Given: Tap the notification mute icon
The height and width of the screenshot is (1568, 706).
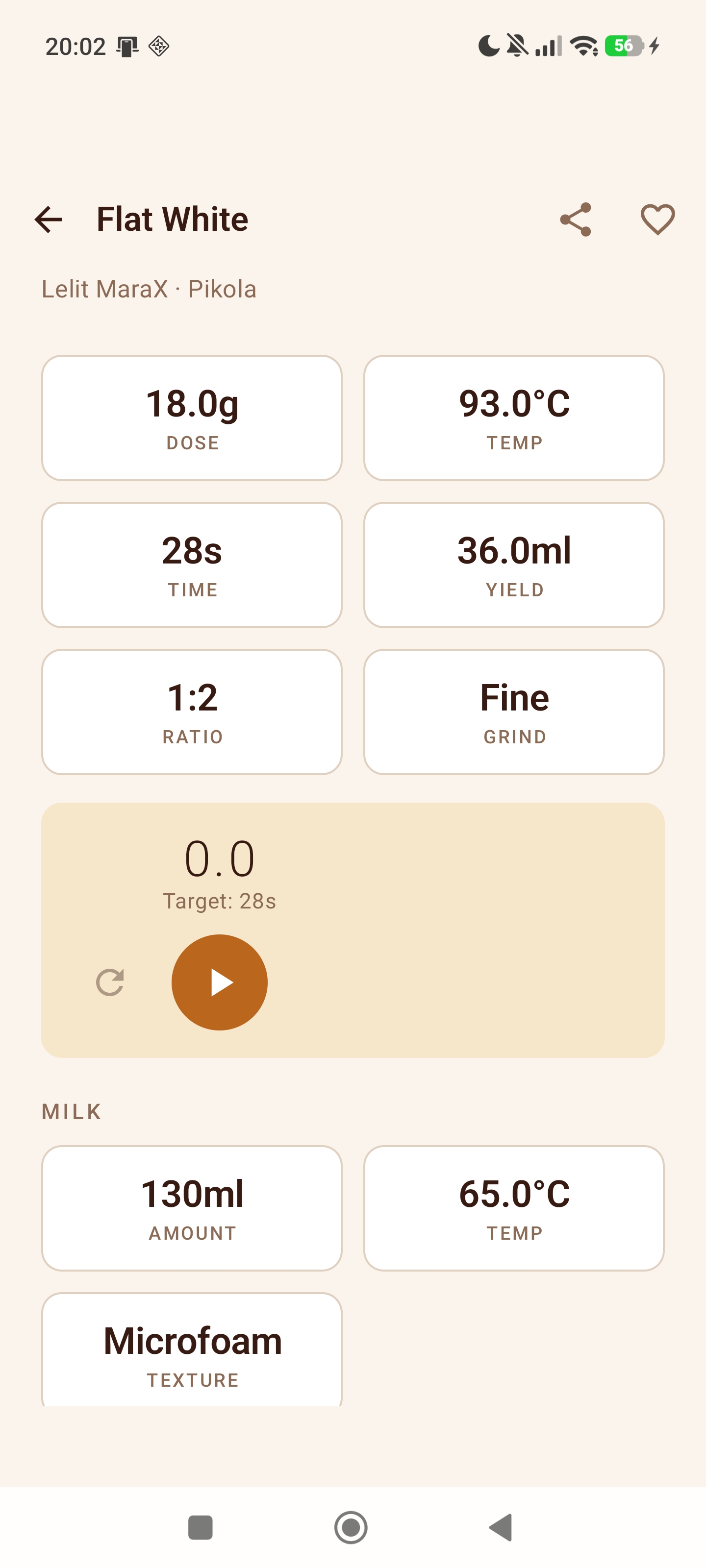Looking at the screenshot, I should point(517,45).
